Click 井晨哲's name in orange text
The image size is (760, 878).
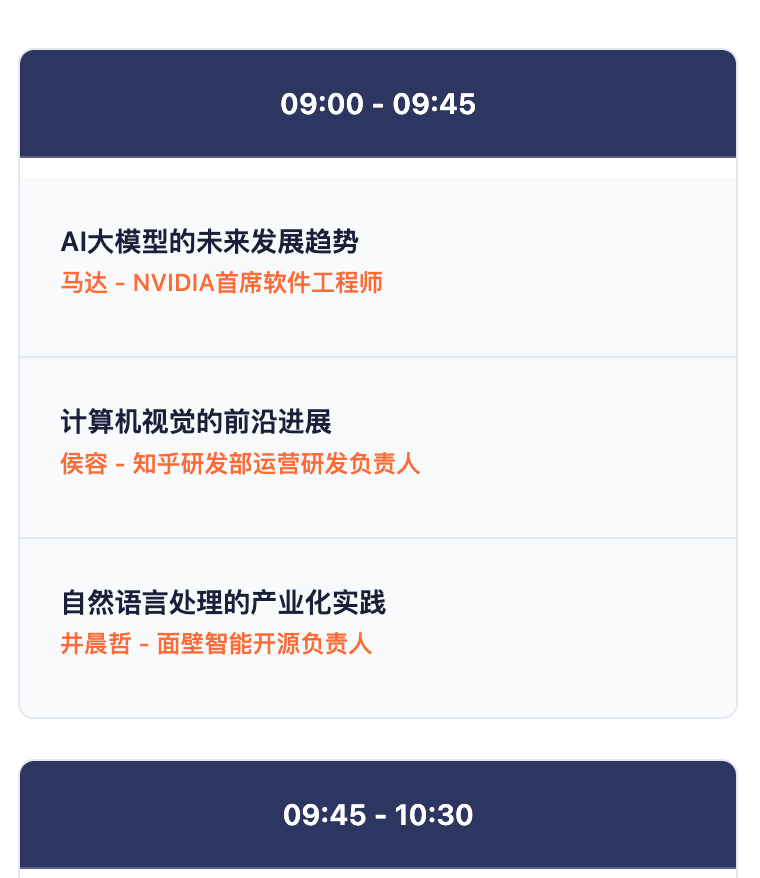(93, 645)
